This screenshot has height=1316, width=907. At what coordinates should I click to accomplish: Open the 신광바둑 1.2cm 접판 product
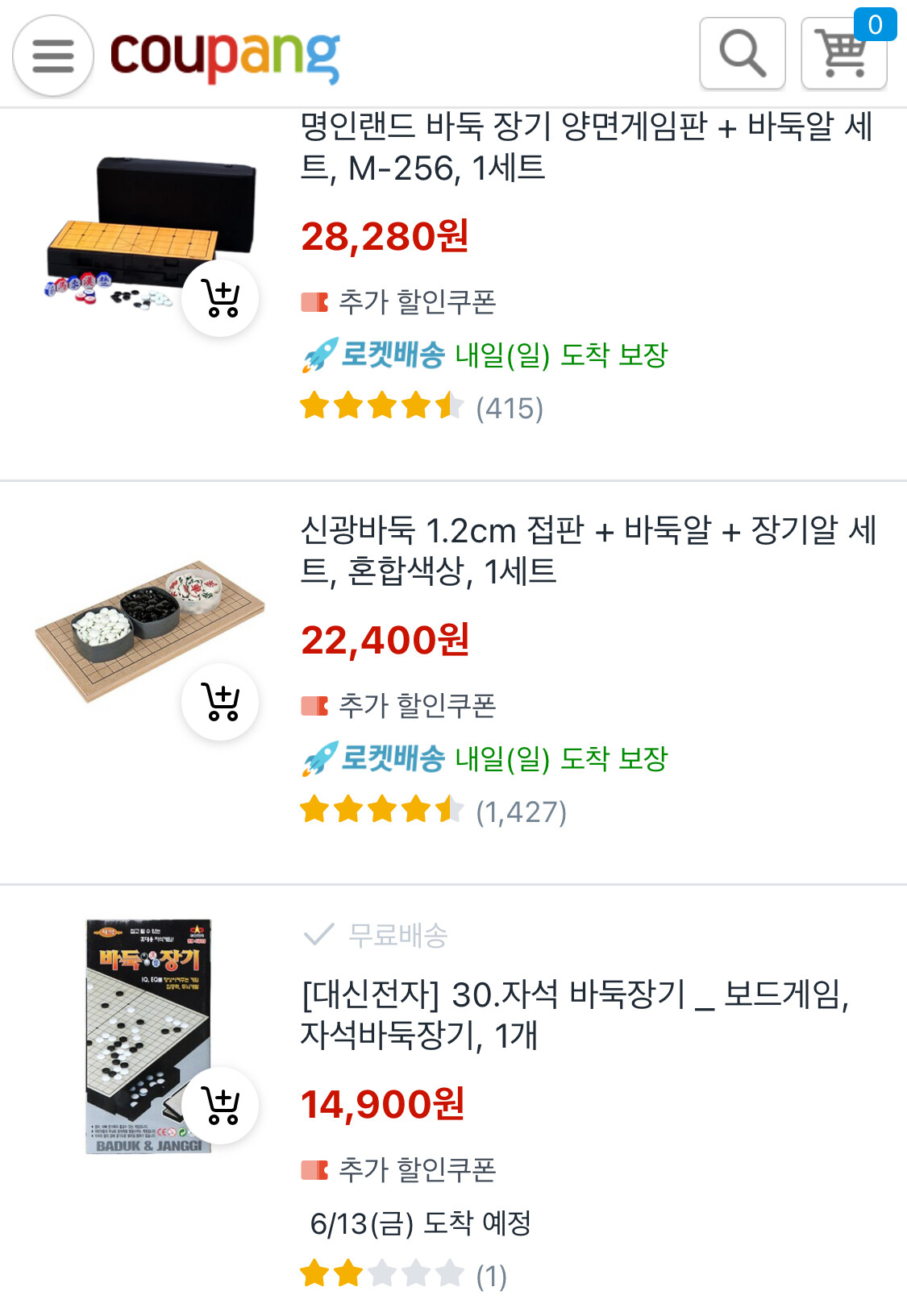[x=587, y=551]
